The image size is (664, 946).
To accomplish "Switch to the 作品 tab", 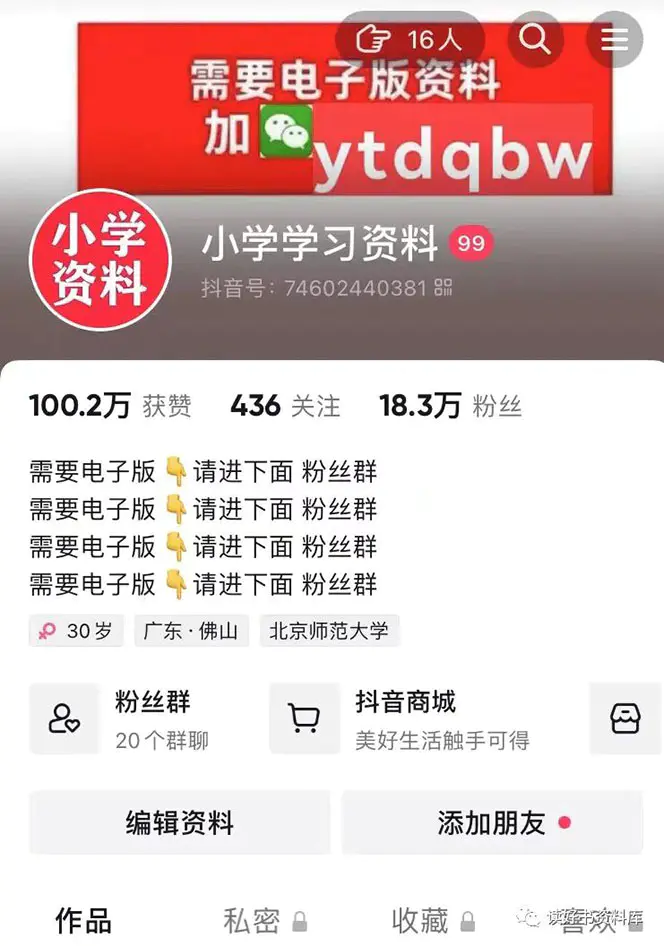I will point(83,920).
